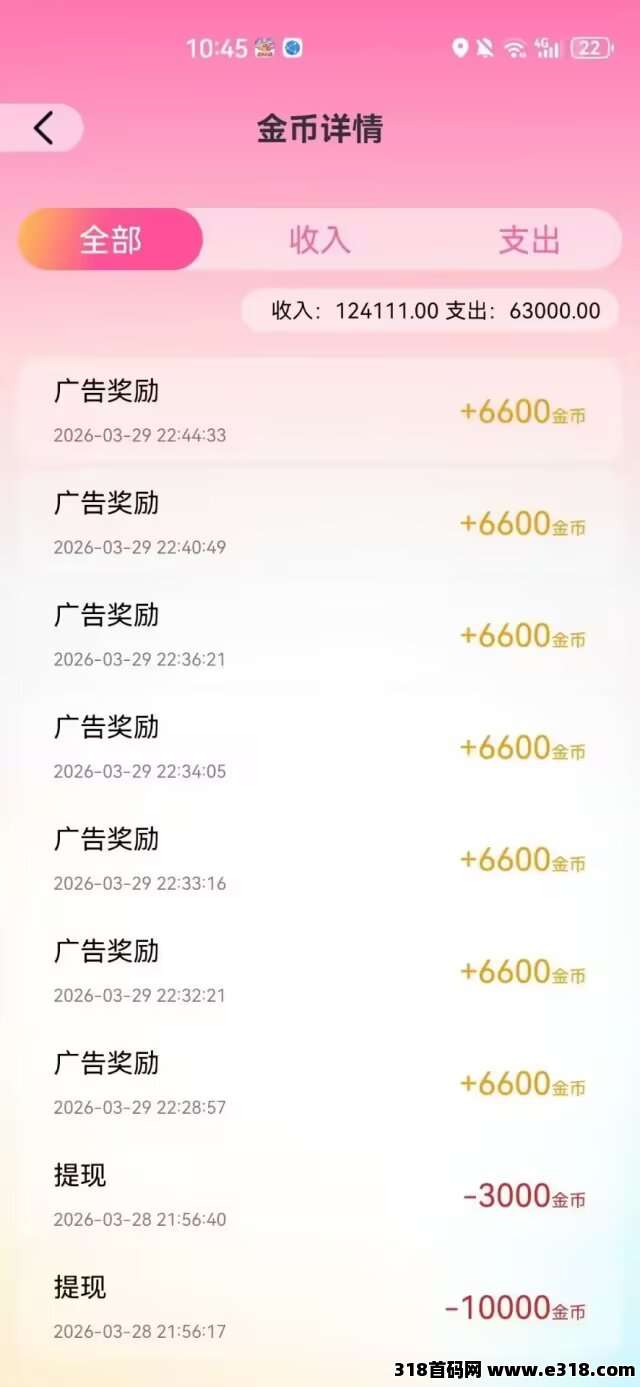Switch to the 收入 tab
The image size is (640, 1387).
320,240
